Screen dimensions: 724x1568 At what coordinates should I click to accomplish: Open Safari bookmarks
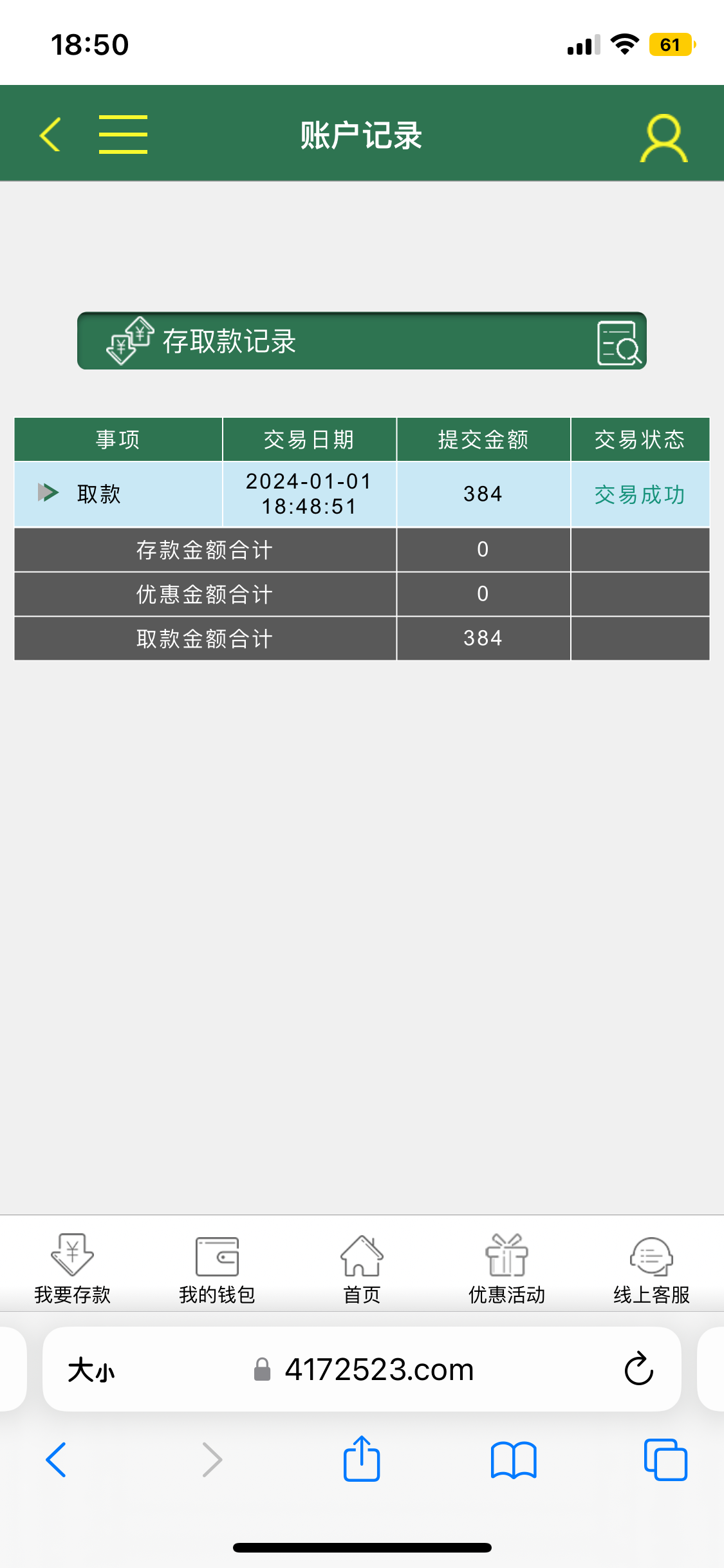pyautogui.click(x=513, y=1459)
